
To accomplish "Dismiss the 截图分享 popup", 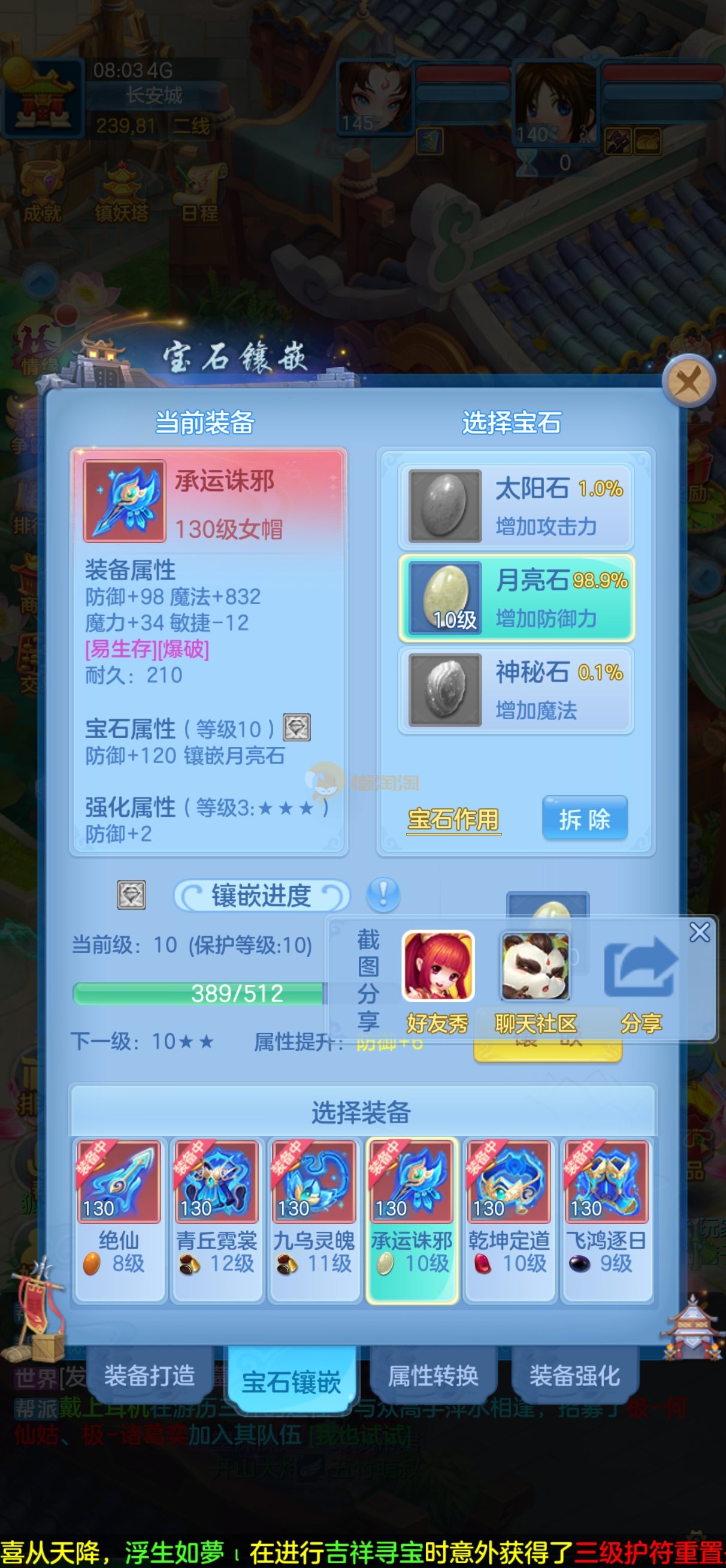I will 699,932.
